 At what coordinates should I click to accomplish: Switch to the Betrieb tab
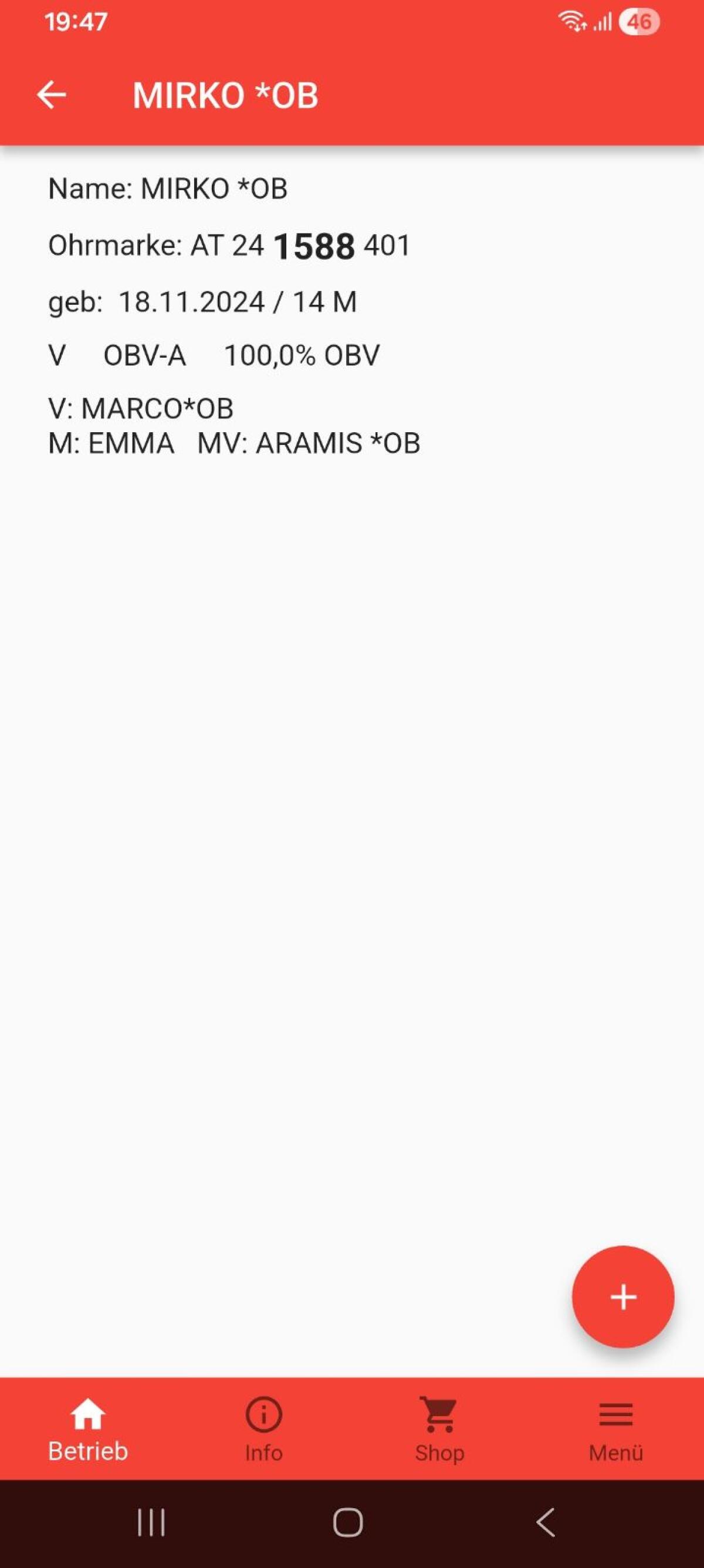tap(89, 1430)
